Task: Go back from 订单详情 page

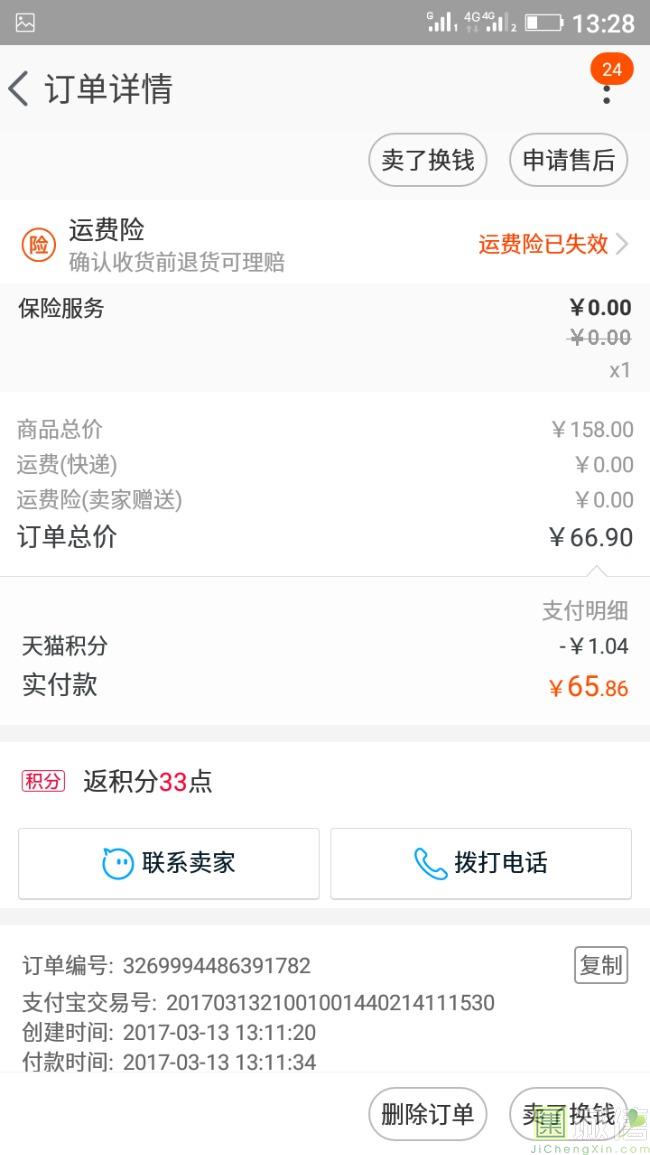Action: pyautogui.click(x=19, y=89)
